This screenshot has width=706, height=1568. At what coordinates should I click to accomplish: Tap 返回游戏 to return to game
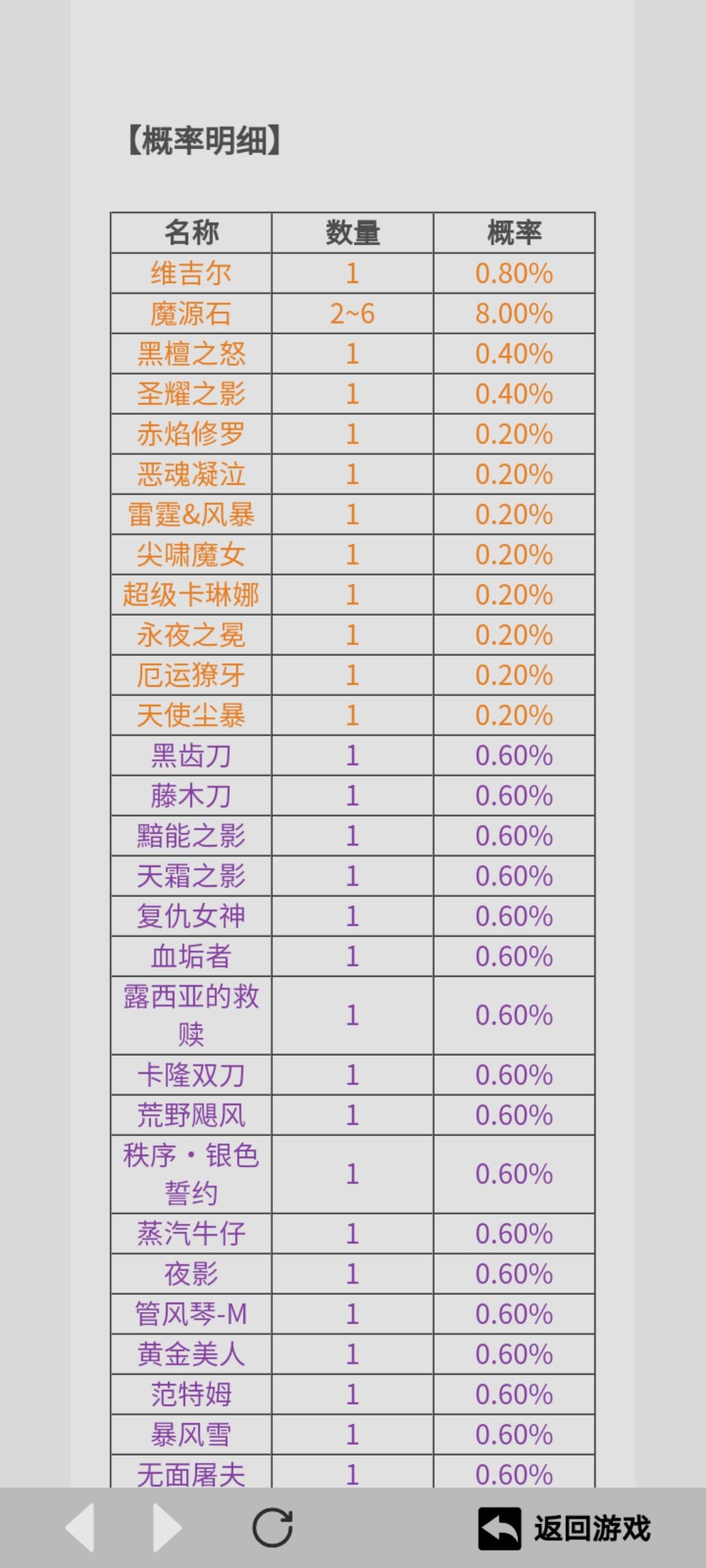565,1528
